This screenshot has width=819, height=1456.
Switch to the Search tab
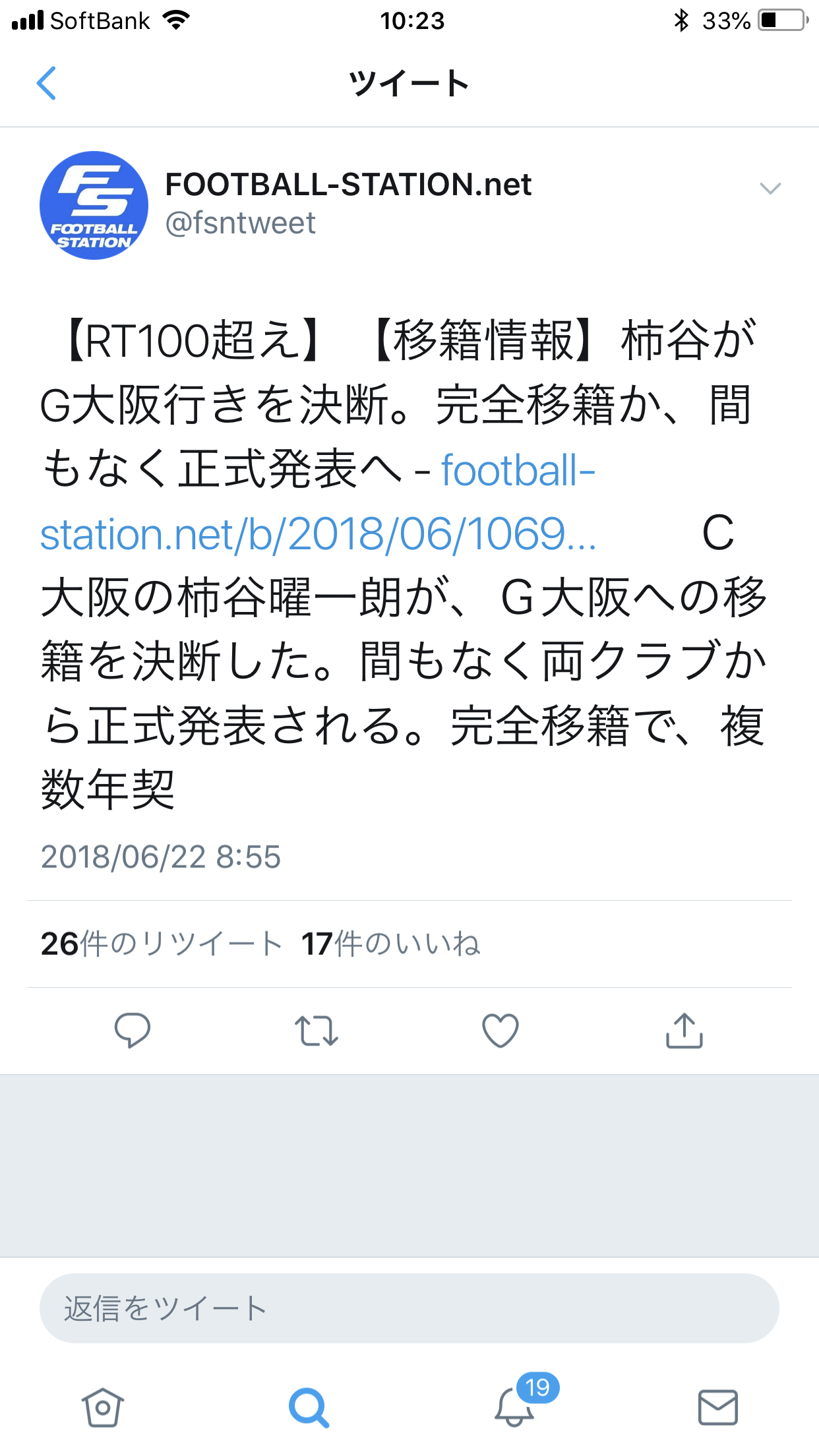[x=308, y=1407]
